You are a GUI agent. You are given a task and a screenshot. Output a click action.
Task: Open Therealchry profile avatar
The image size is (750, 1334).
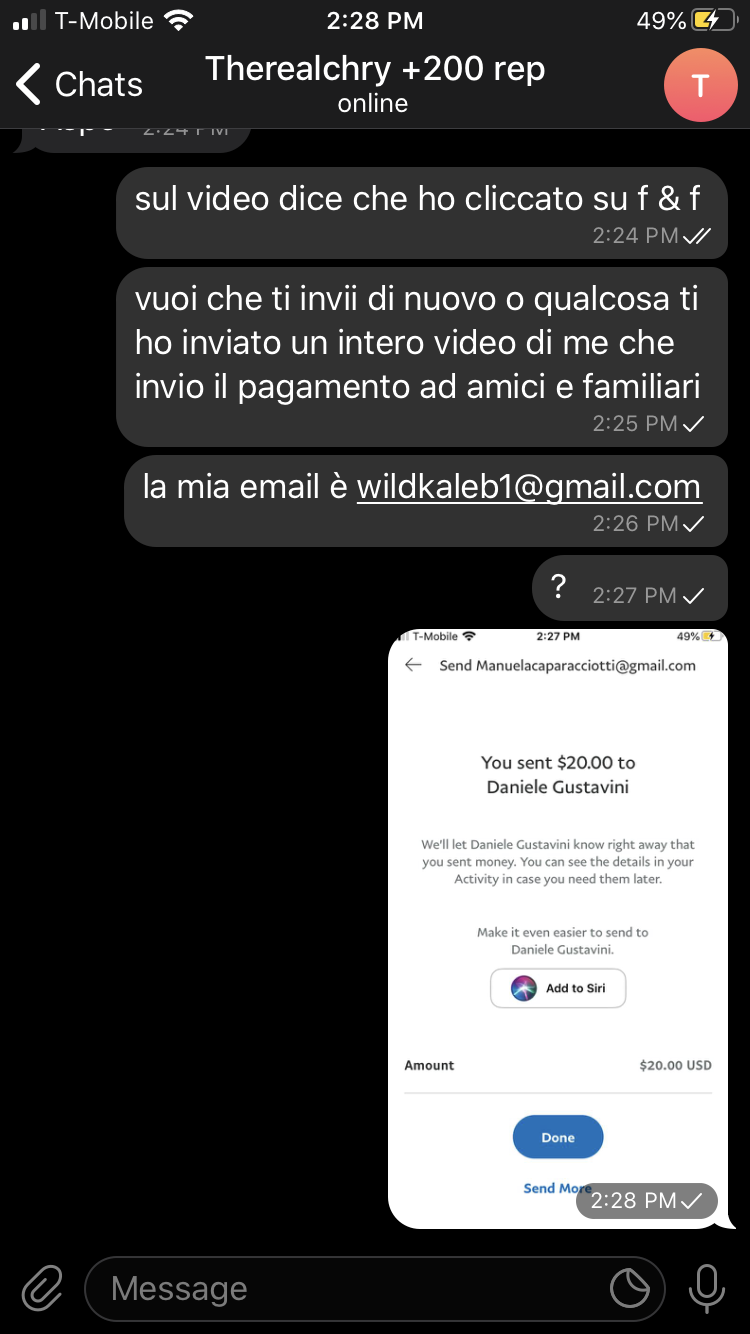coord(700,85)
